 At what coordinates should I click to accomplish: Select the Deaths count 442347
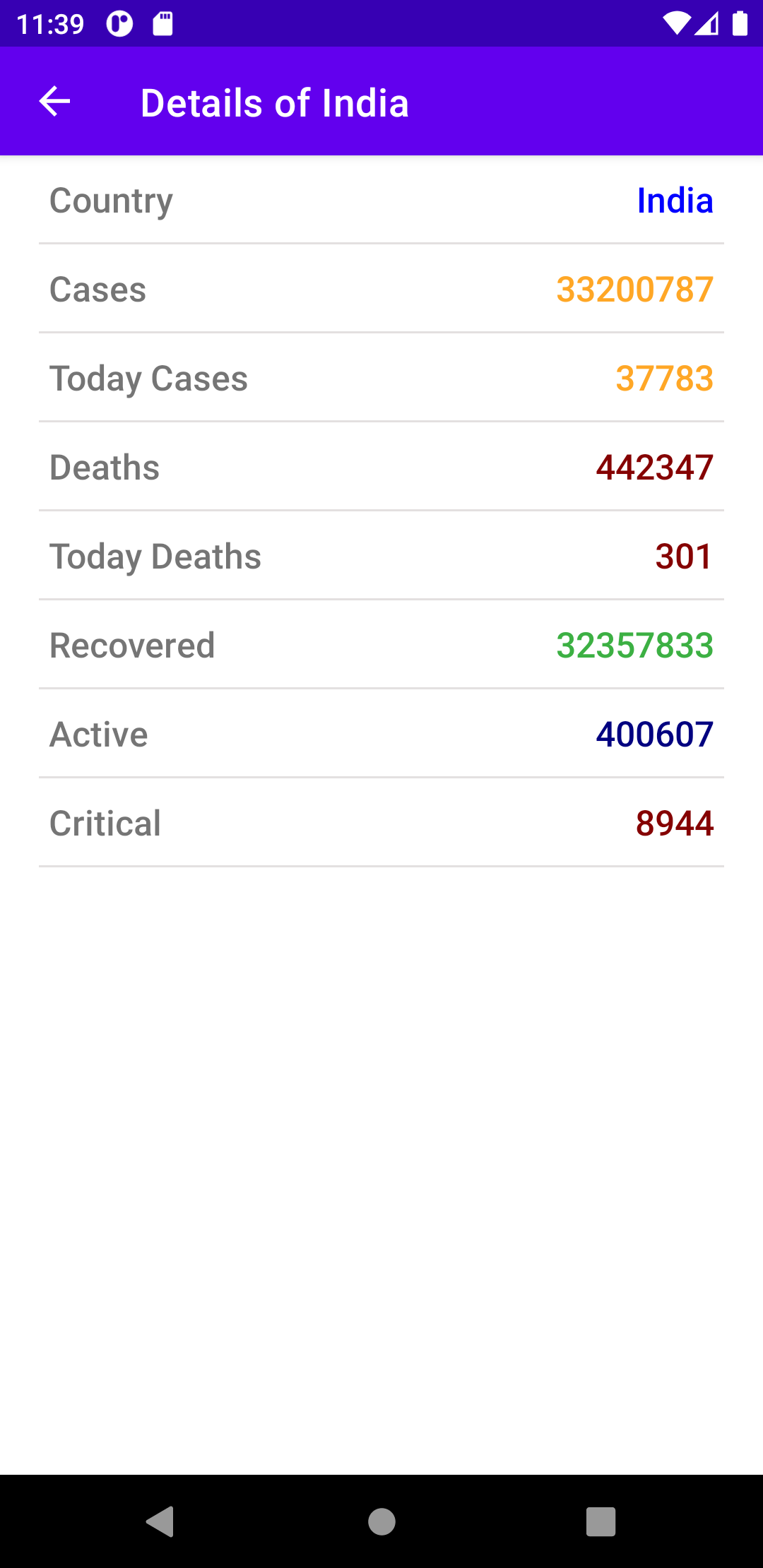click(654, 467)
